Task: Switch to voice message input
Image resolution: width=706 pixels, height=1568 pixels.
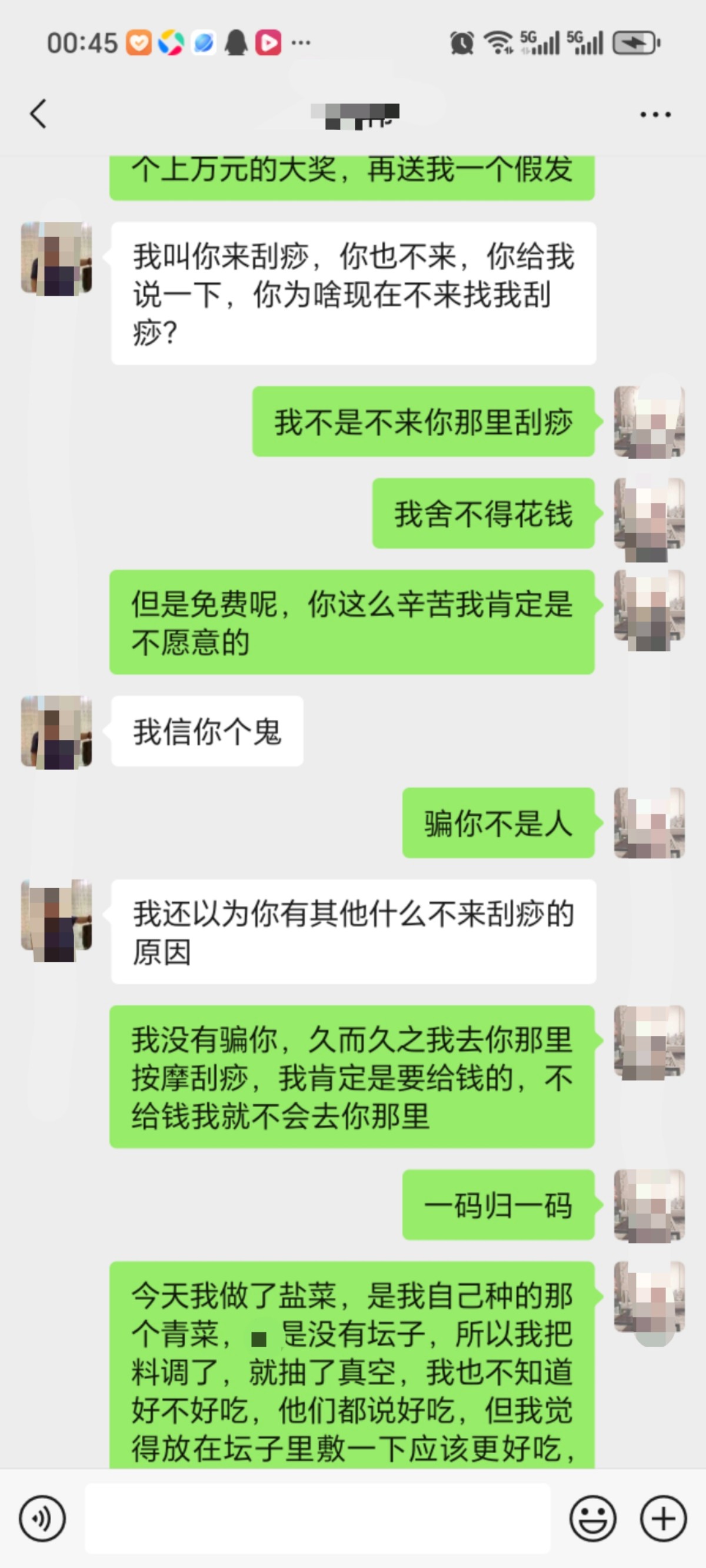Action: pos(42,1518)
